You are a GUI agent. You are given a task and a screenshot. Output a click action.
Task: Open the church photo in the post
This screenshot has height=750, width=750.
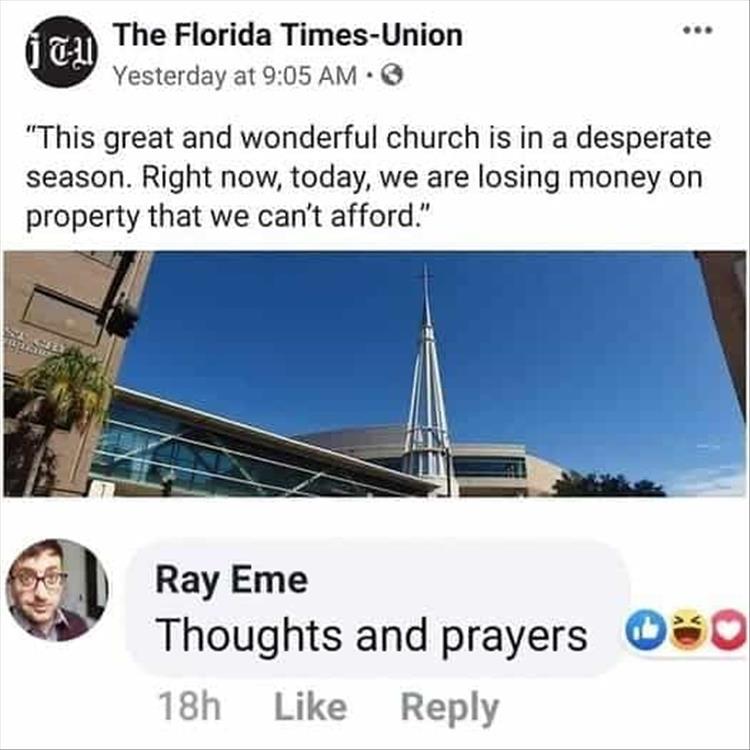(374, 374)
